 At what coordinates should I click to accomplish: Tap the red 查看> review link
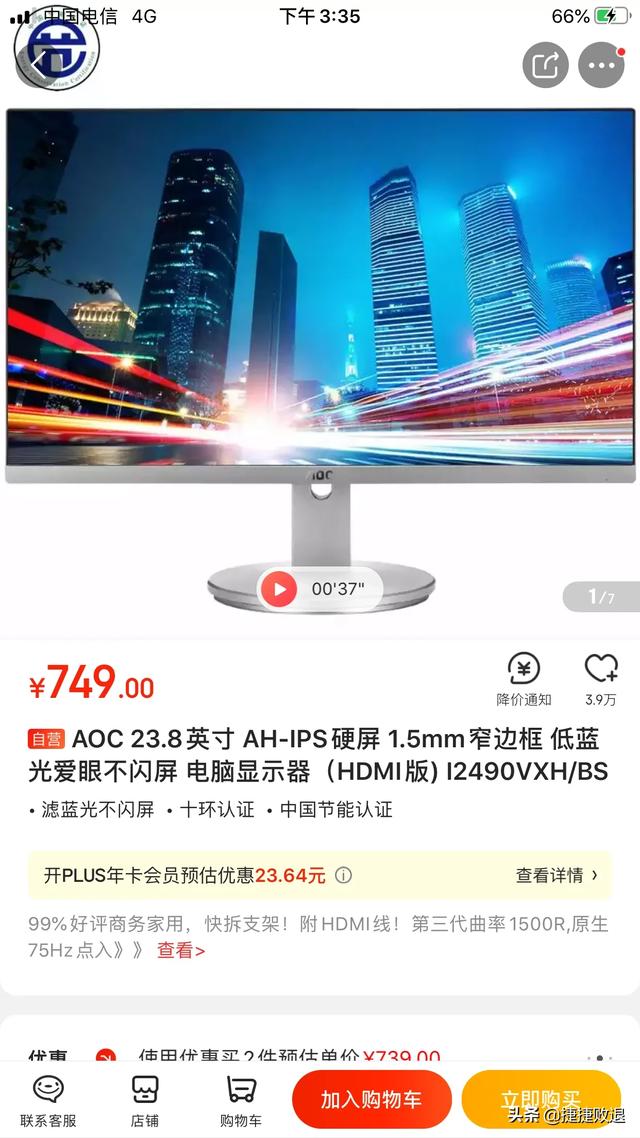181,950
